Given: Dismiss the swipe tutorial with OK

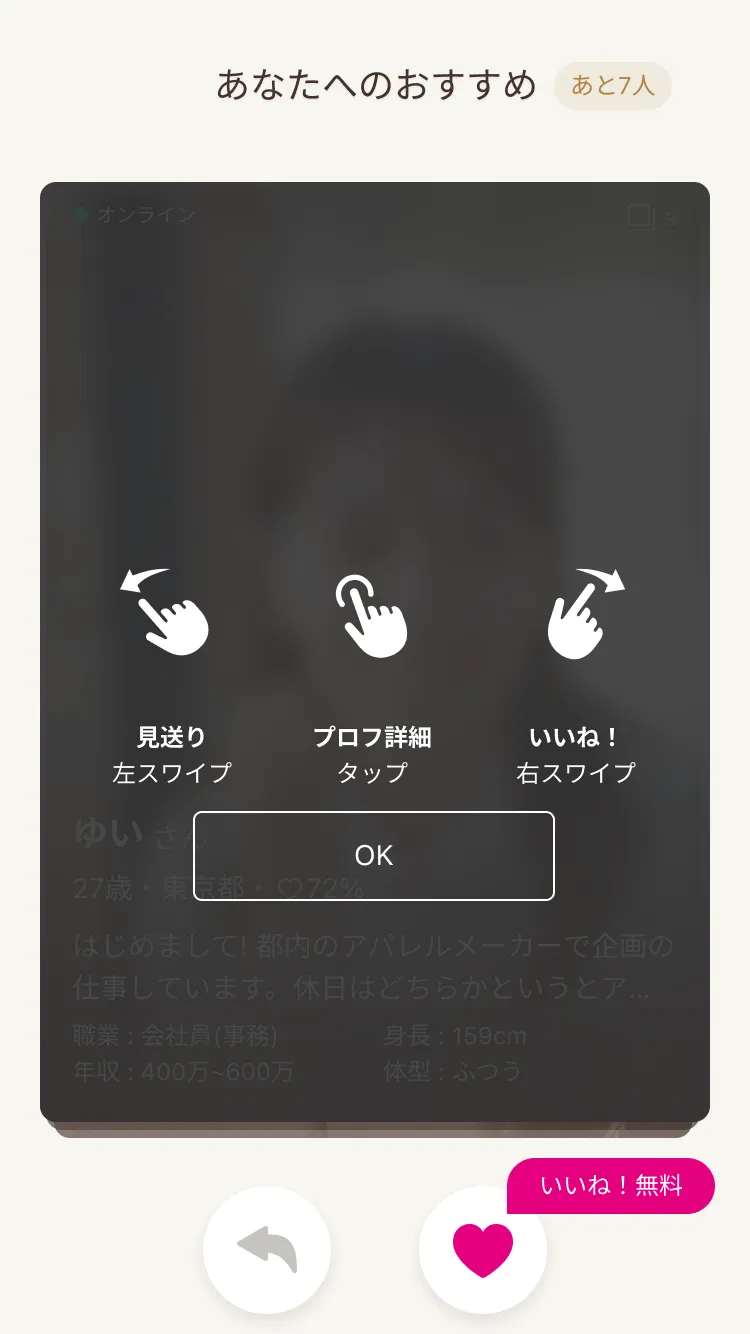Looking at the screenshot, I should [x=374, y=856].
